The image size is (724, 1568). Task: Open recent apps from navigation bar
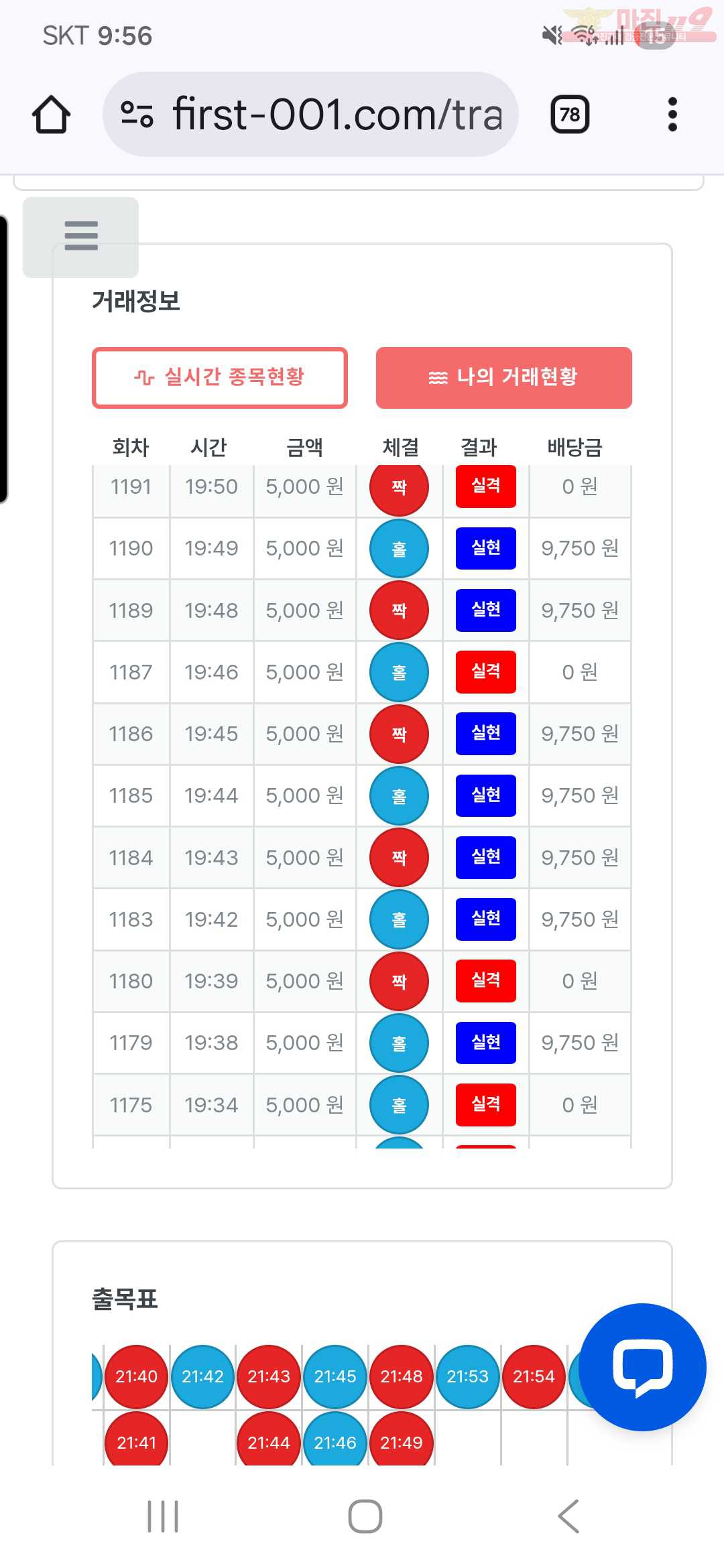(163, 1516)
